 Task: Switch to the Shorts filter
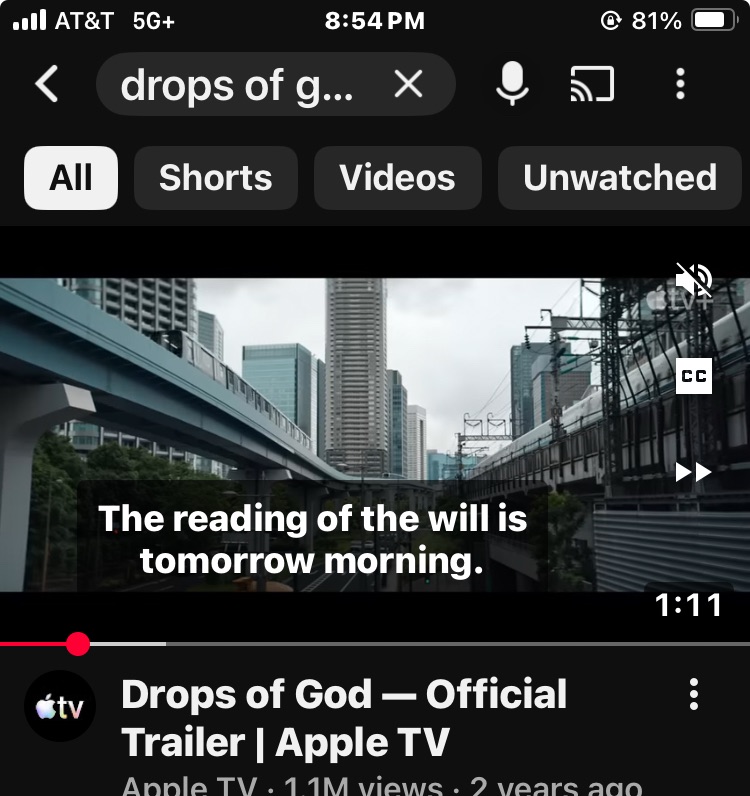(215, 178)
